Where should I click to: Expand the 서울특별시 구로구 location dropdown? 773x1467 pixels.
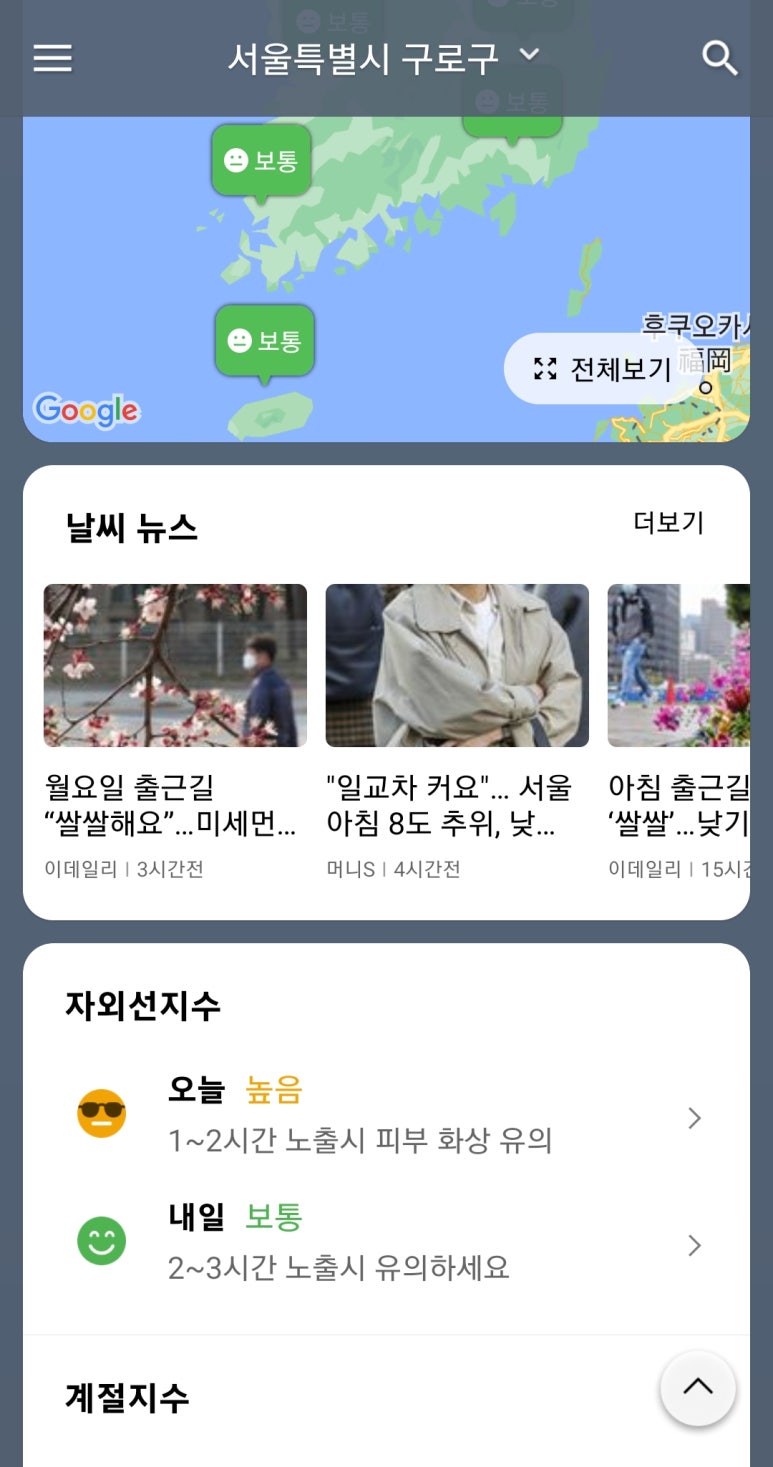(x=383, y=58)
